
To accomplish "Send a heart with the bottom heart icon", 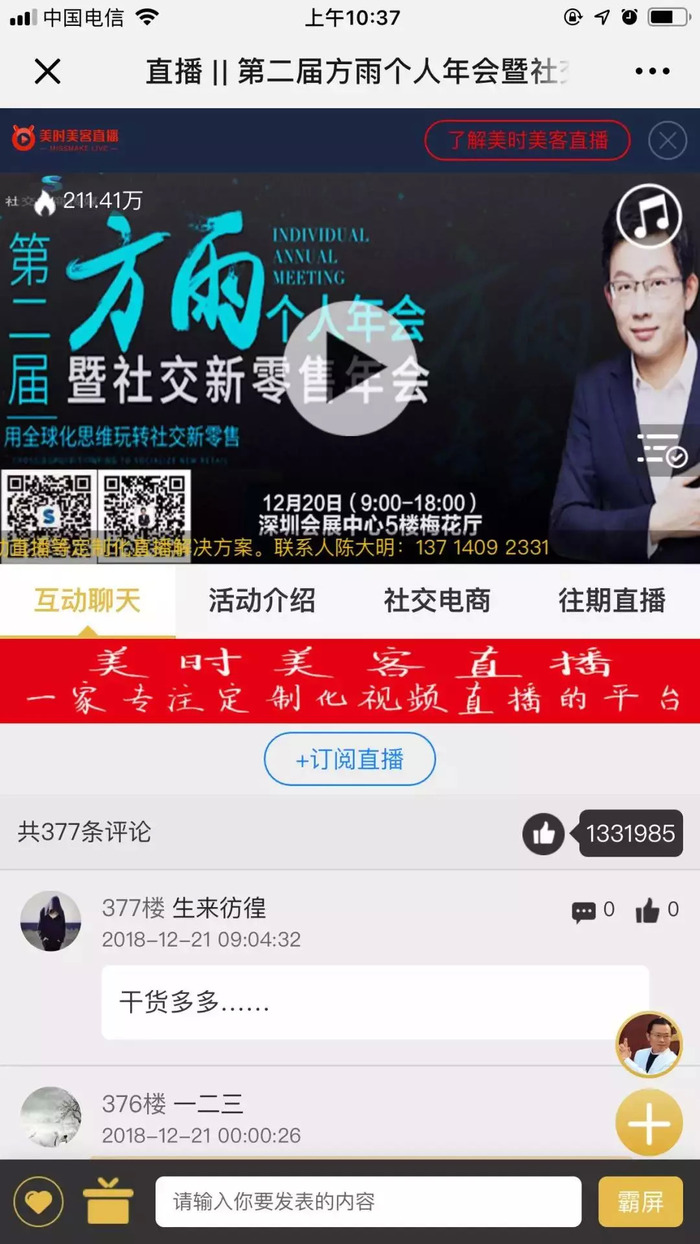I will [38, 1202].
